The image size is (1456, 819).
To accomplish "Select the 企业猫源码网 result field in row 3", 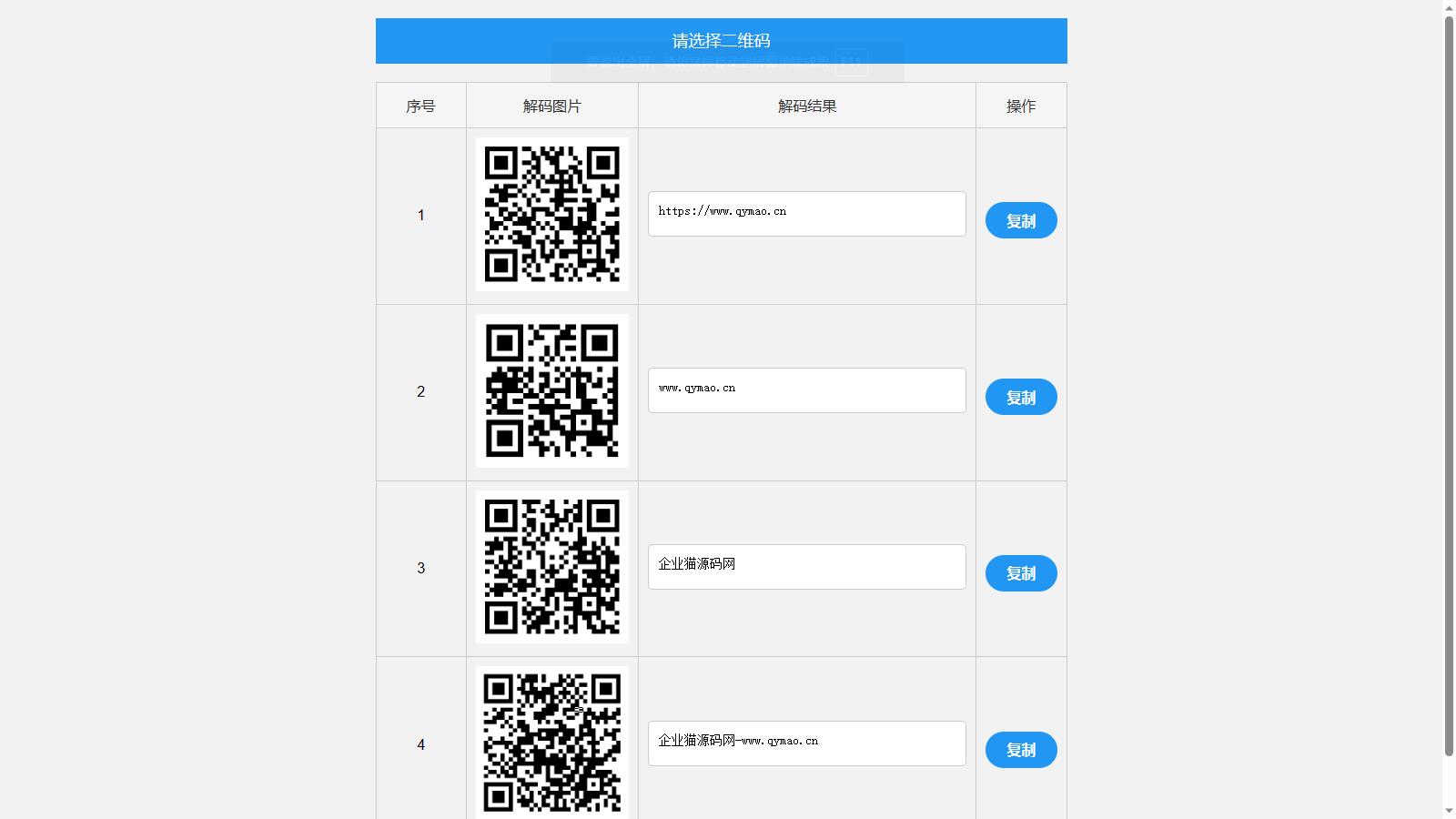I will [806, 567].
